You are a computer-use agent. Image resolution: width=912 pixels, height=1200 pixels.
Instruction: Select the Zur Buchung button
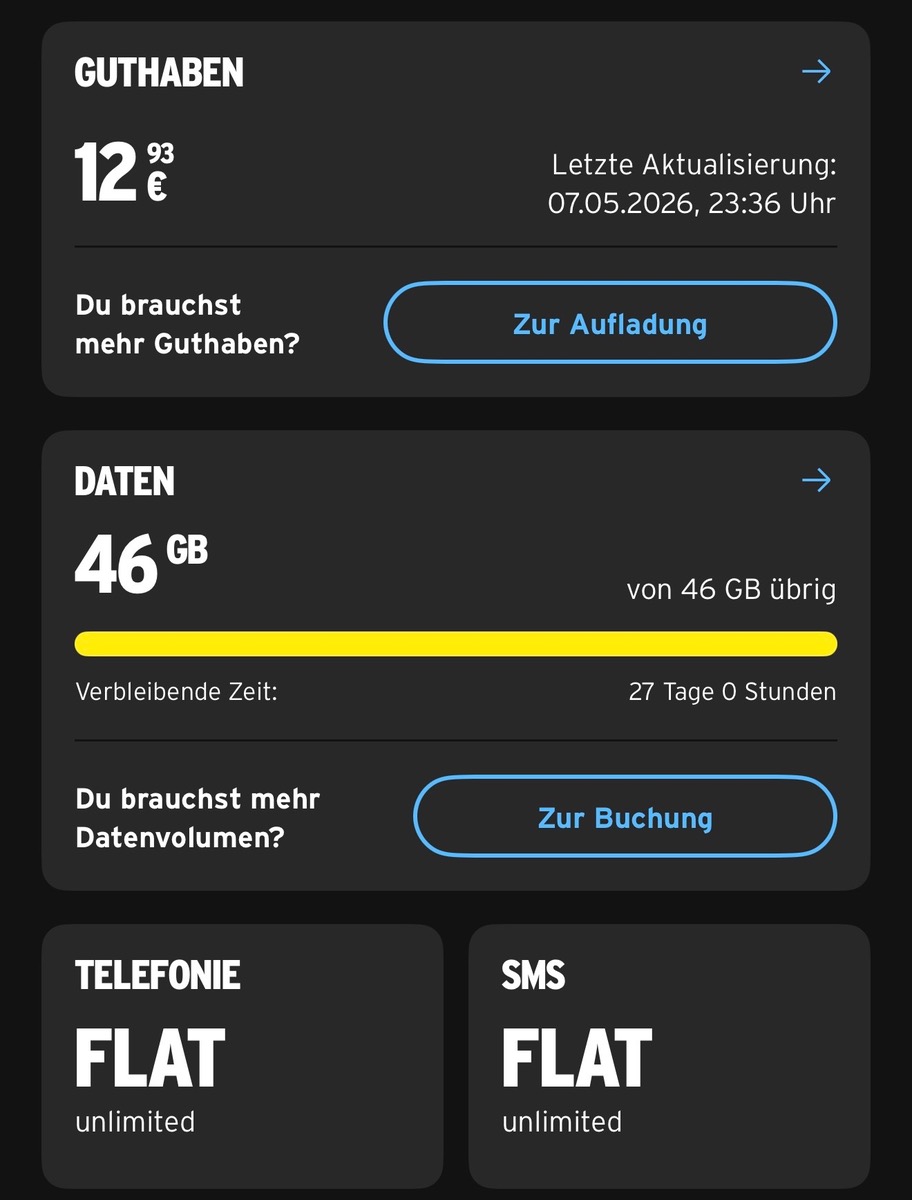point(625,817)
